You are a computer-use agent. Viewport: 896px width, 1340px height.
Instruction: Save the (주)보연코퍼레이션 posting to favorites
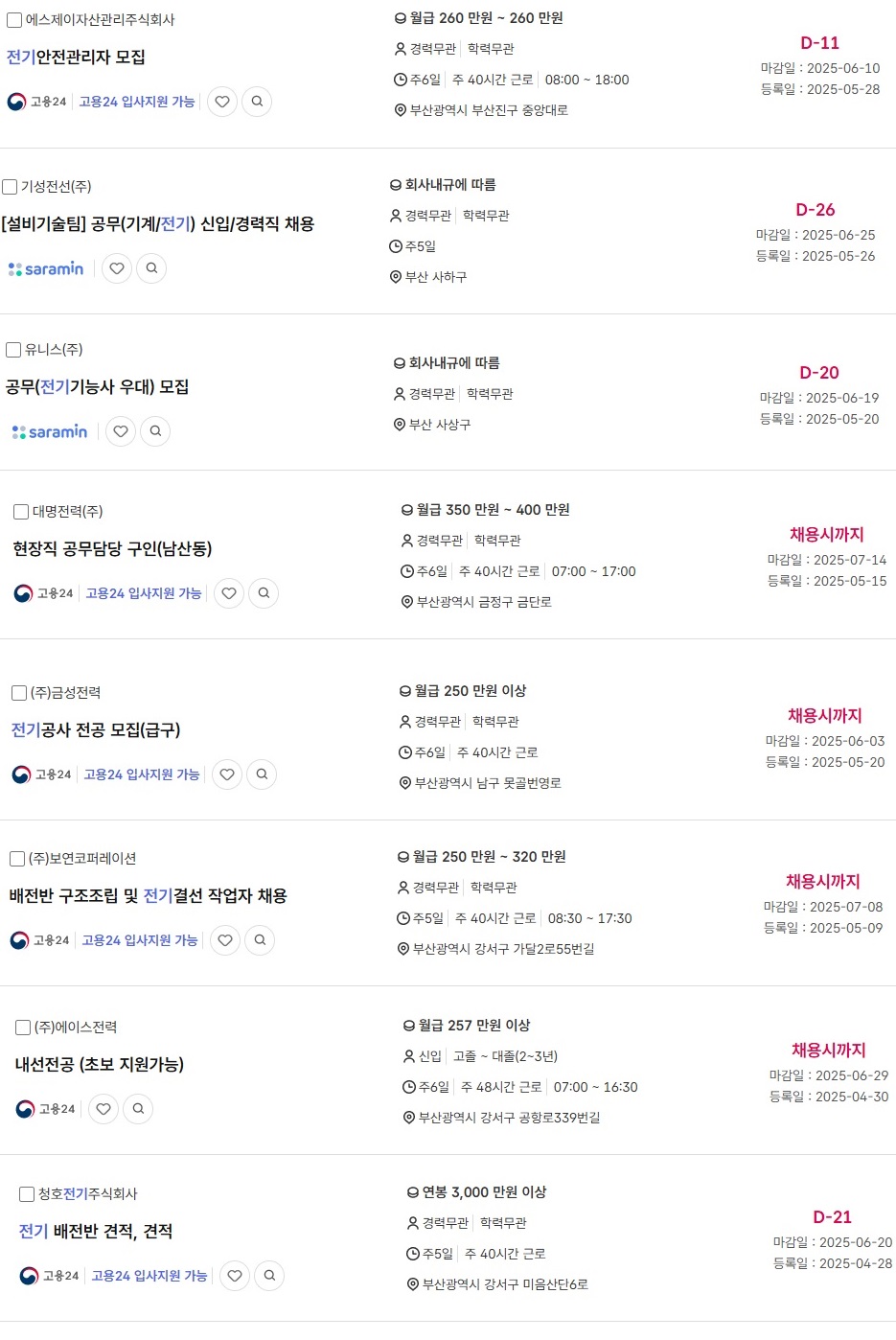click(x=225, y=940)
